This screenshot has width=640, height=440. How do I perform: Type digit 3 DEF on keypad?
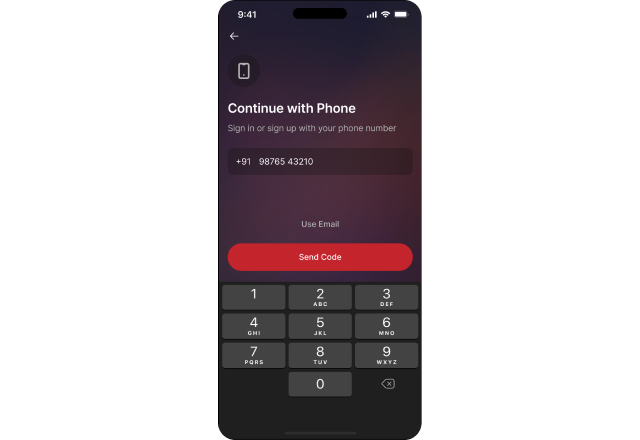(387, 296)
